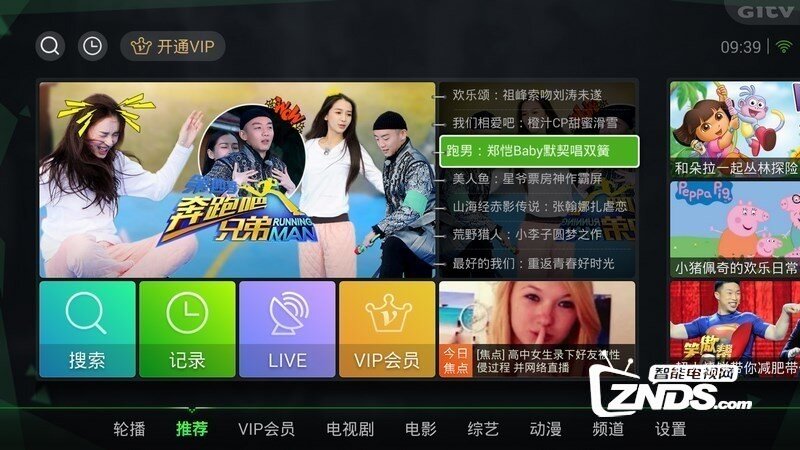Select 欢乐颂：祖峰索吻刘涛未遂 from the list
The height and width of the screenshot is (450, 800).
tap(527, 95)
